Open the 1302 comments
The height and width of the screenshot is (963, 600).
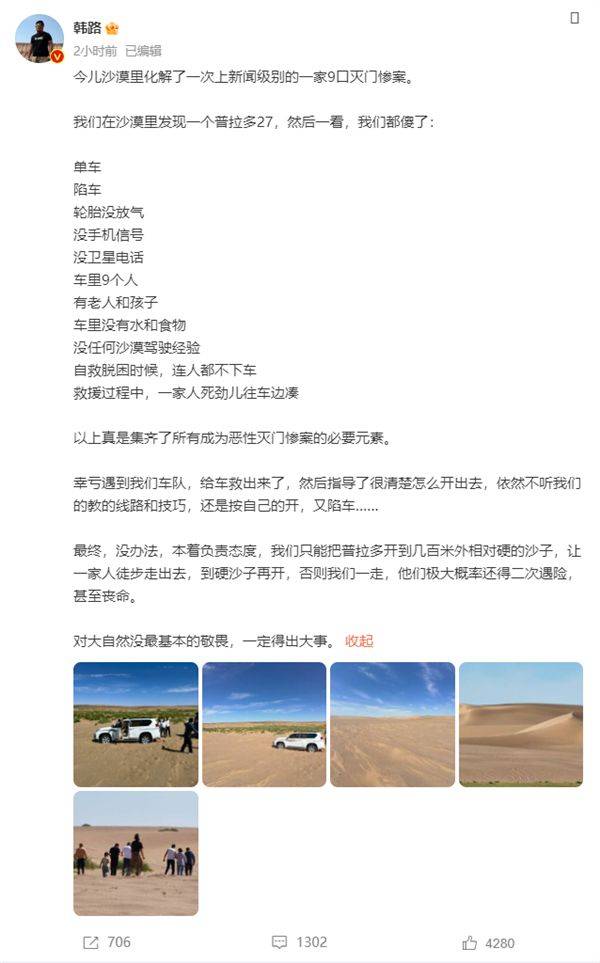(x=300, y=942)
